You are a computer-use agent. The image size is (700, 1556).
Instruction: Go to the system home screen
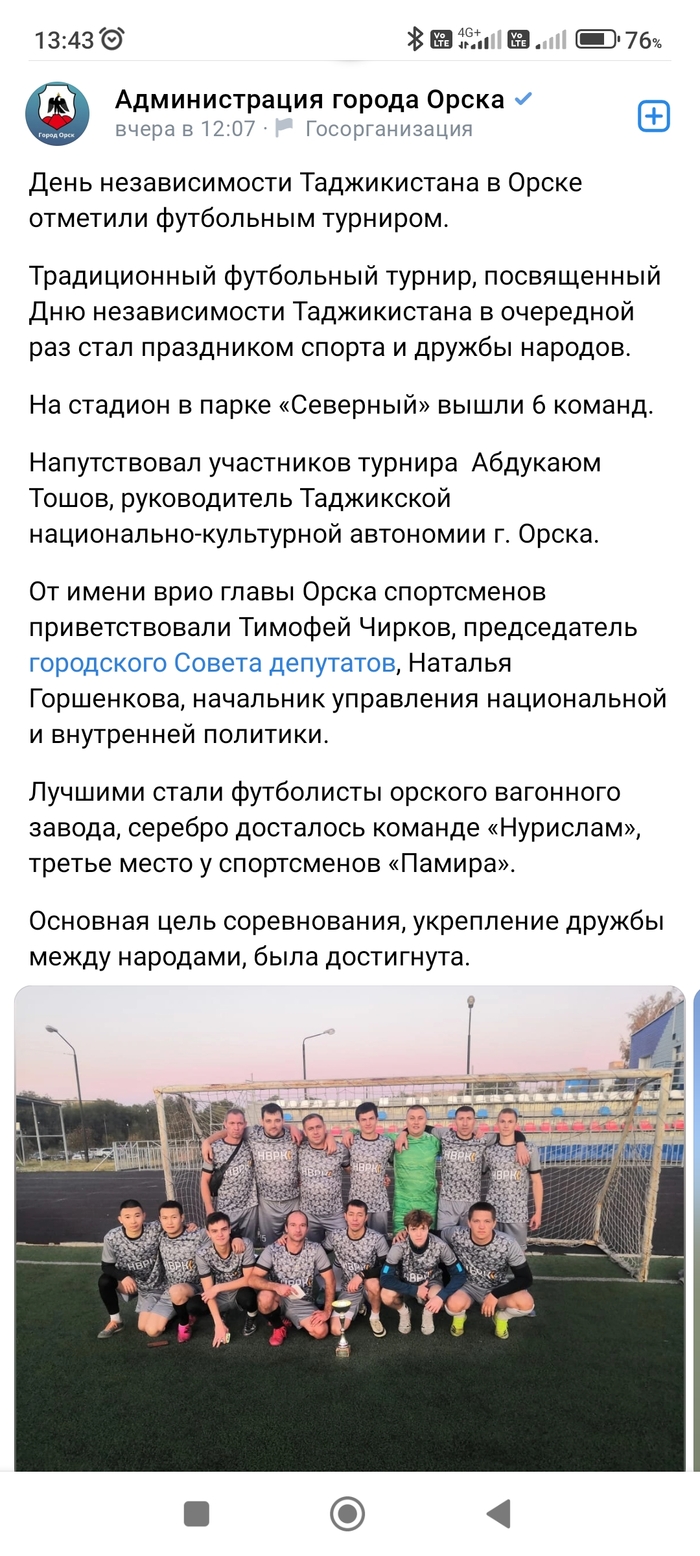347,1513
